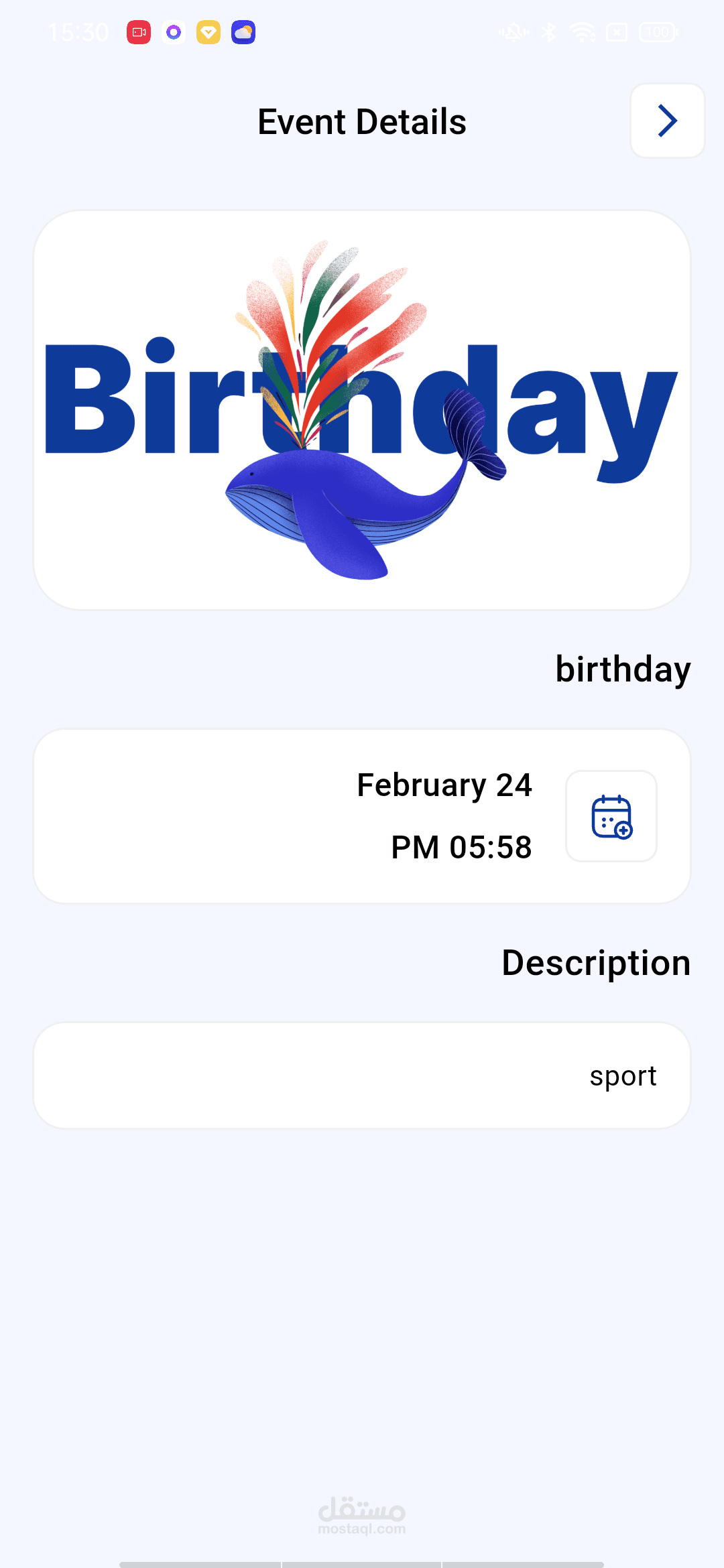Go back using the top arrow button
Viewport: 724px width, 1568px height.
pos(667,121)
